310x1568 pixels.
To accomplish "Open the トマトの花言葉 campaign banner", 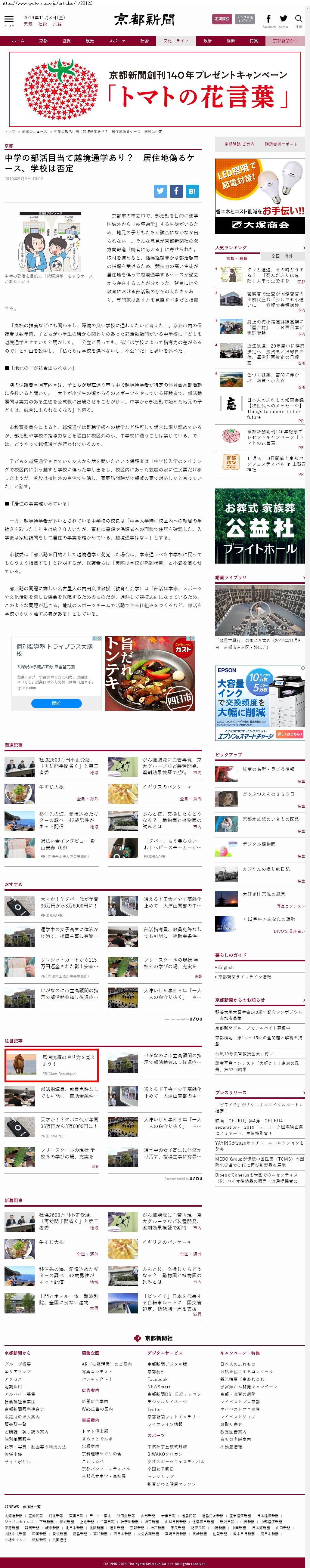I will (x=155, y=88).
